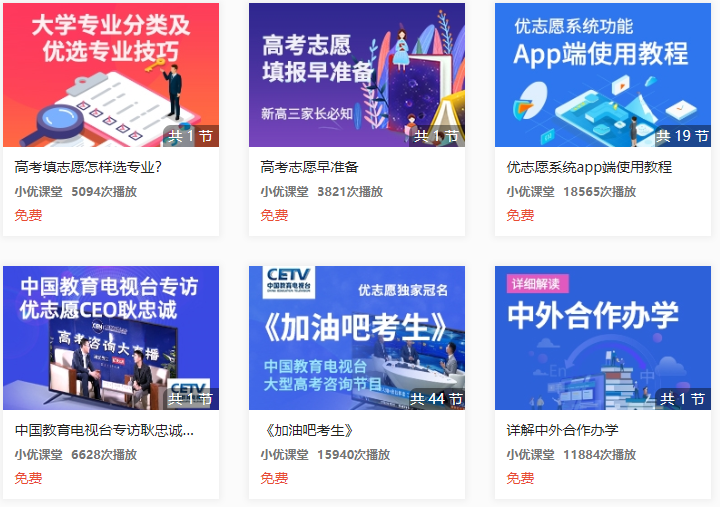The image size is (720, 507).
Task: Open the 详解中外合作办学 course
Action: point(602,338)
